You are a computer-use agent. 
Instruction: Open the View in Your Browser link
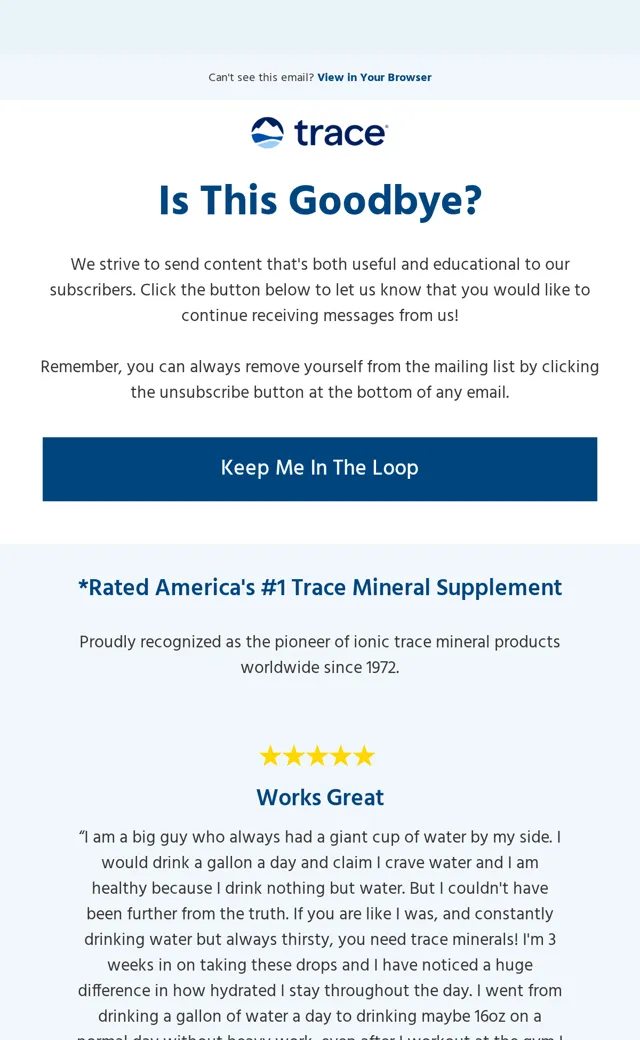374,77
